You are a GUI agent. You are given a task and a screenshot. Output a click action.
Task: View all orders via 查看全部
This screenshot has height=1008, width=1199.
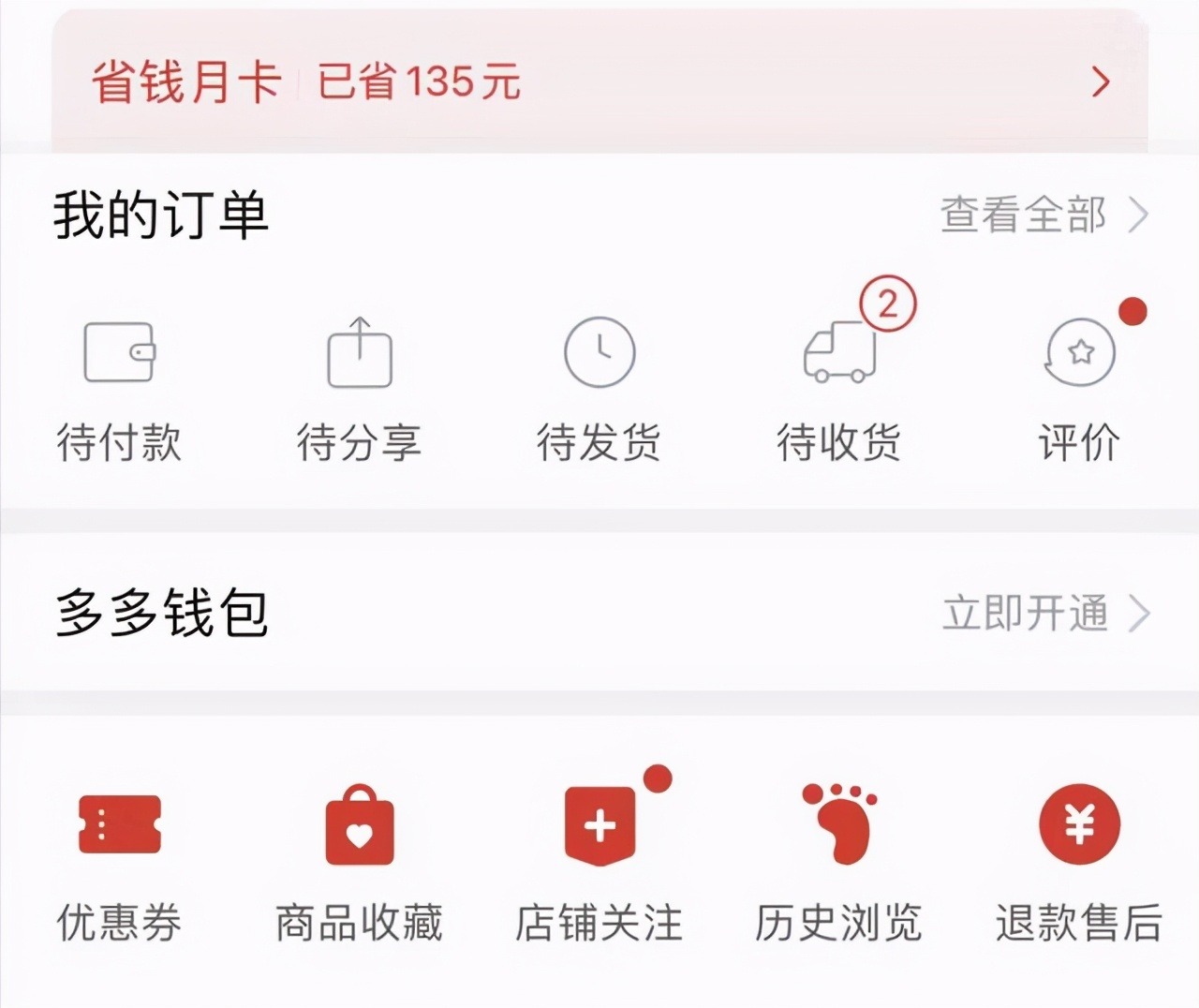click(1043, 215)
